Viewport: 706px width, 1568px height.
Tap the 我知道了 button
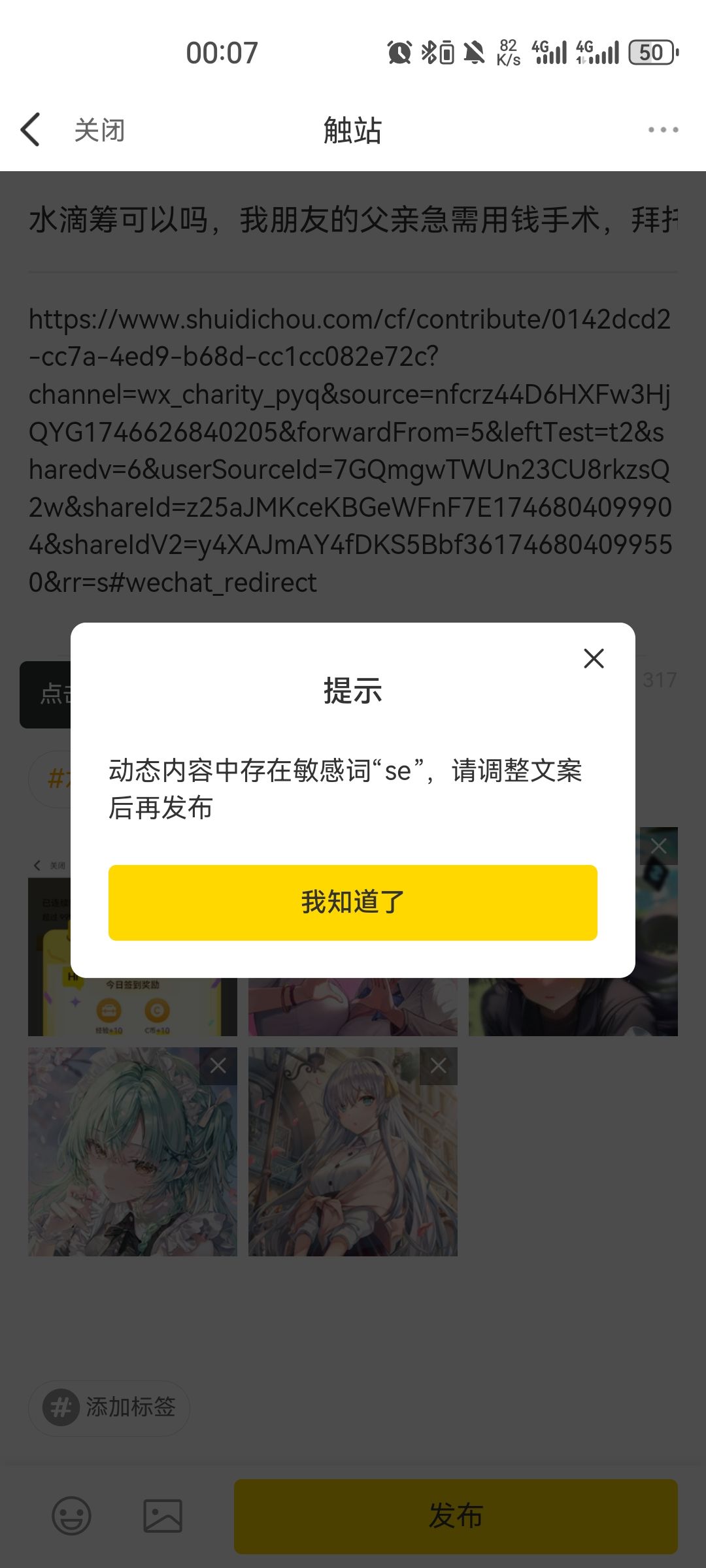tap(353, 902)
